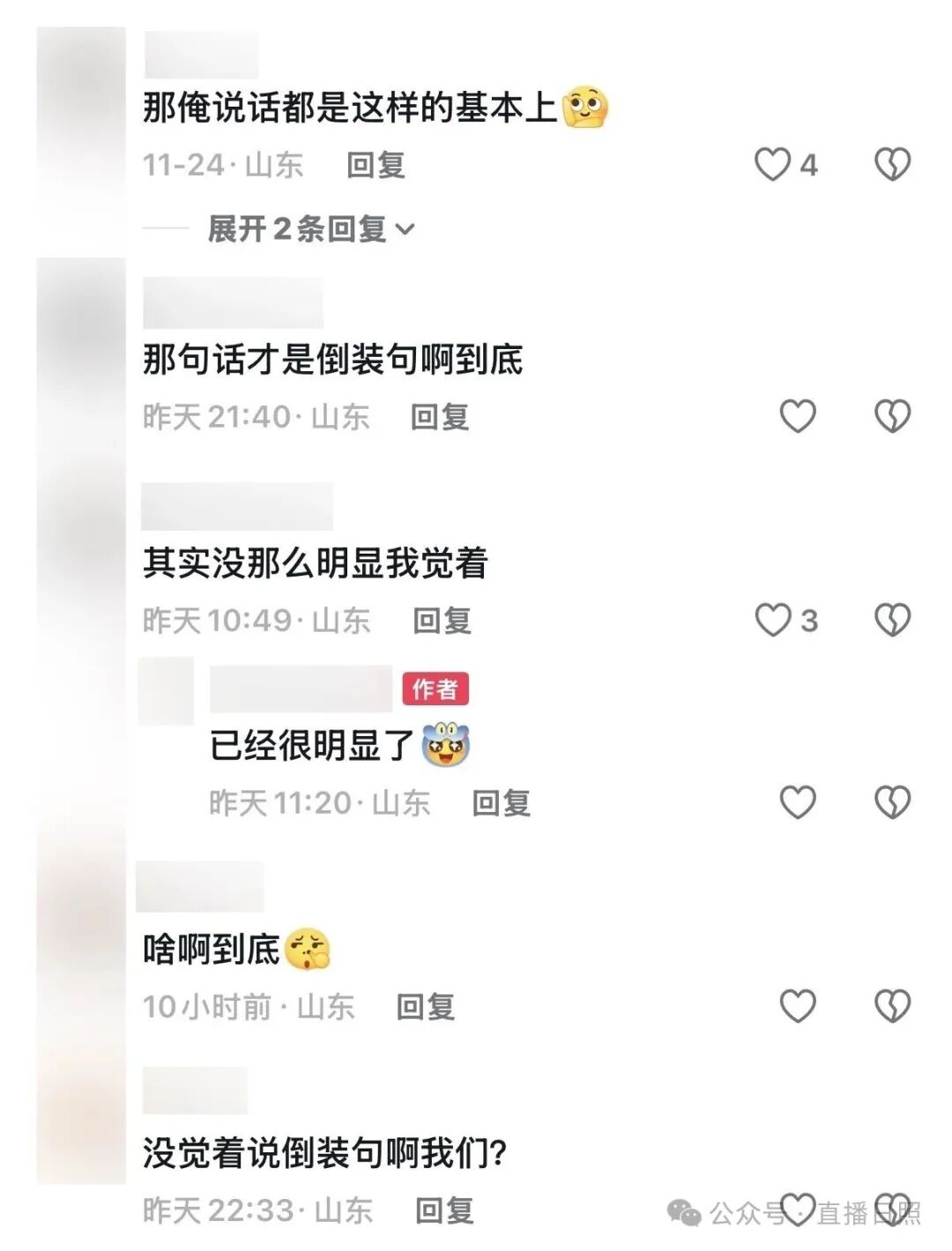Reply to the comment from 10小时前

tap(426, 1007)
